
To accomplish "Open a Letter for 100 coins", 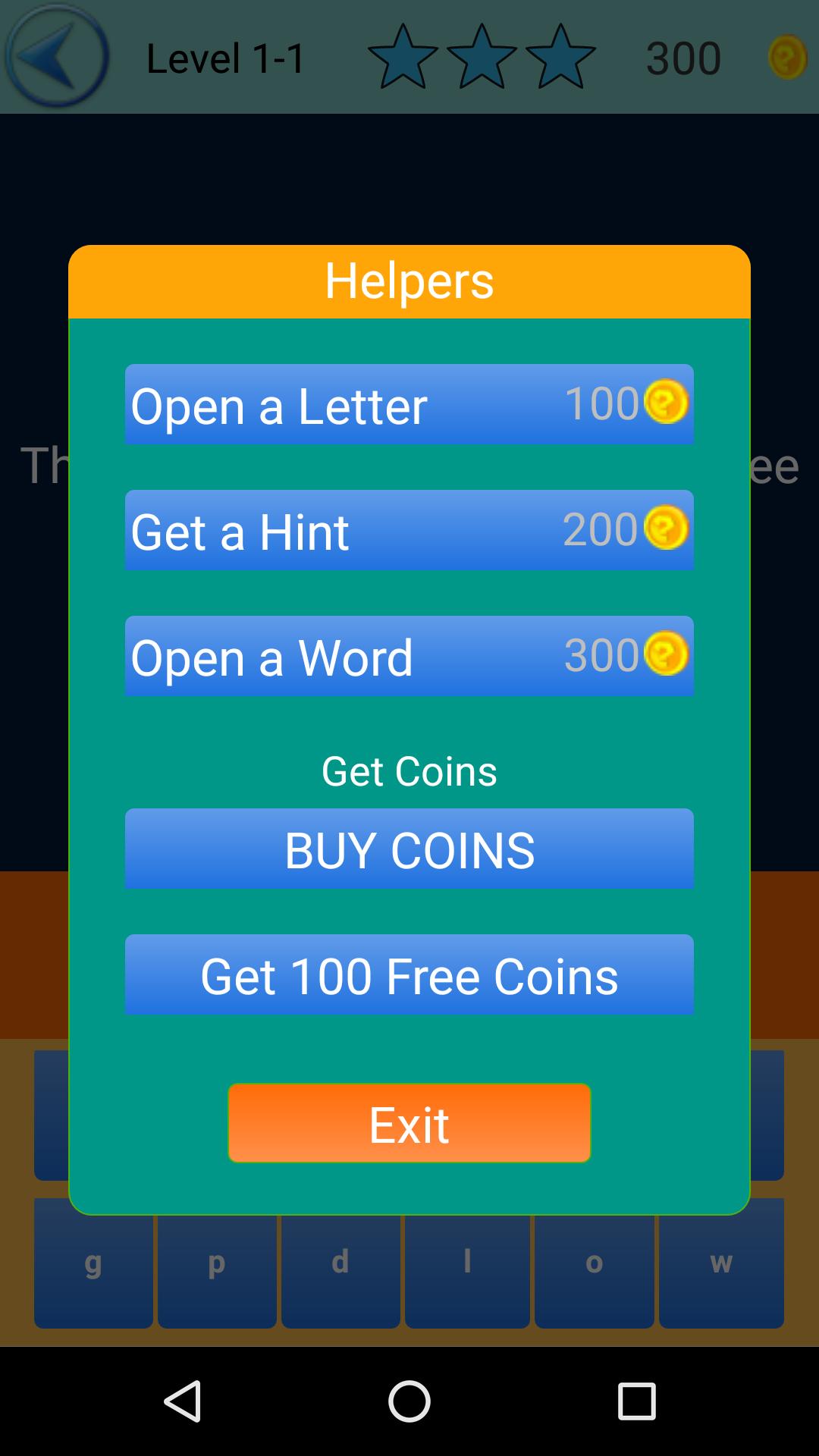I will tap(409, 404).
